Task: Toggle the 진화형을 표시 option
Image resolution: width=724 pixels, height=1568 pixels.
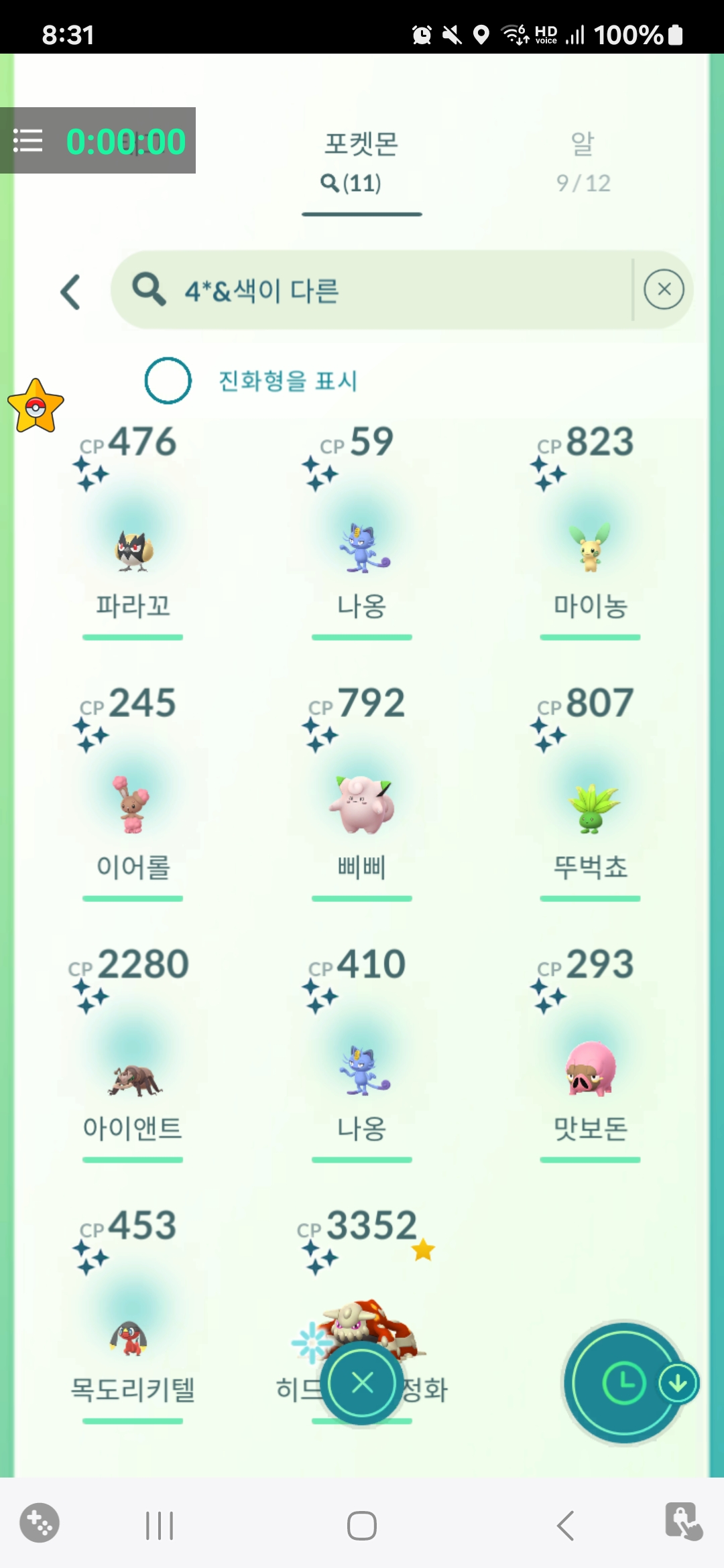Action: coord(168,381)
